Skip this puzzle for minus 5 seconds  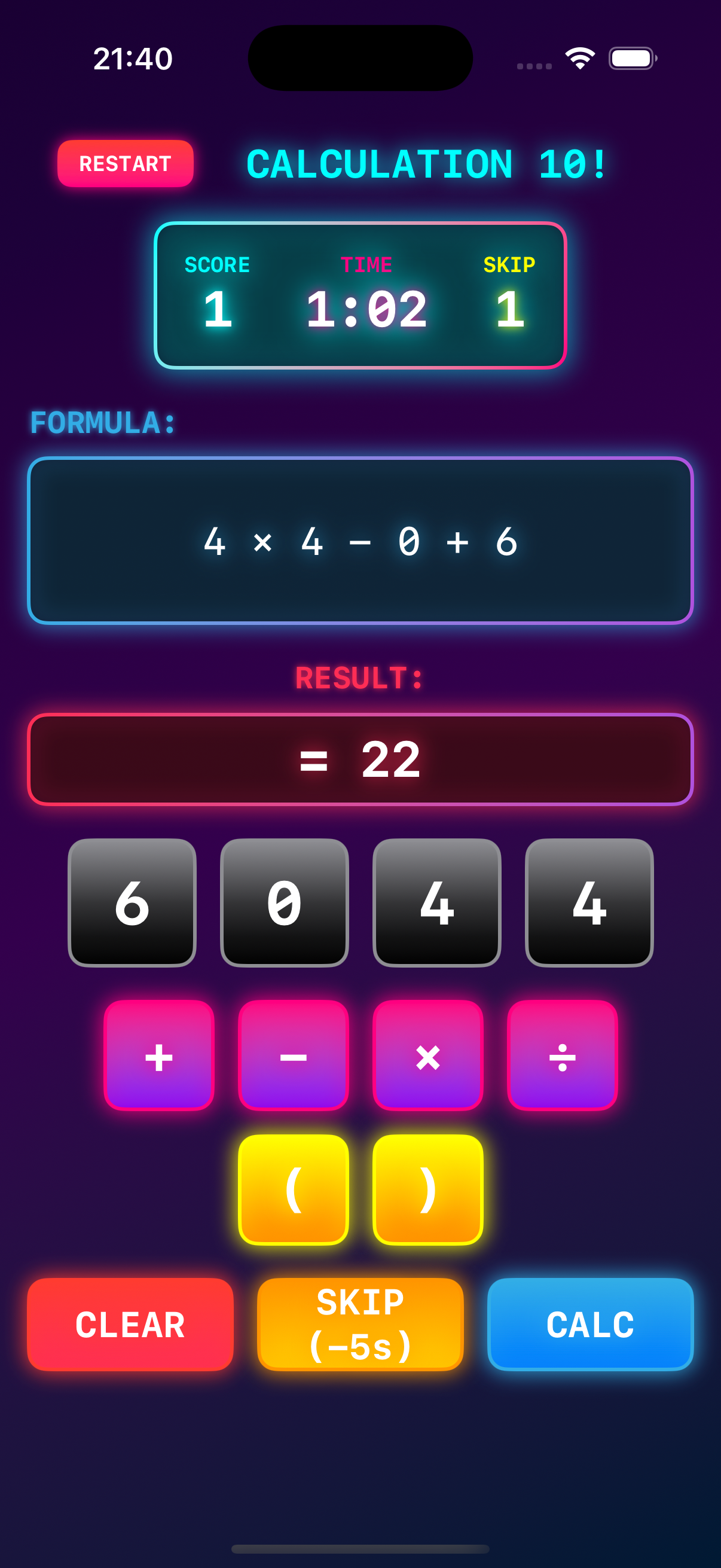coord(360,1325)
